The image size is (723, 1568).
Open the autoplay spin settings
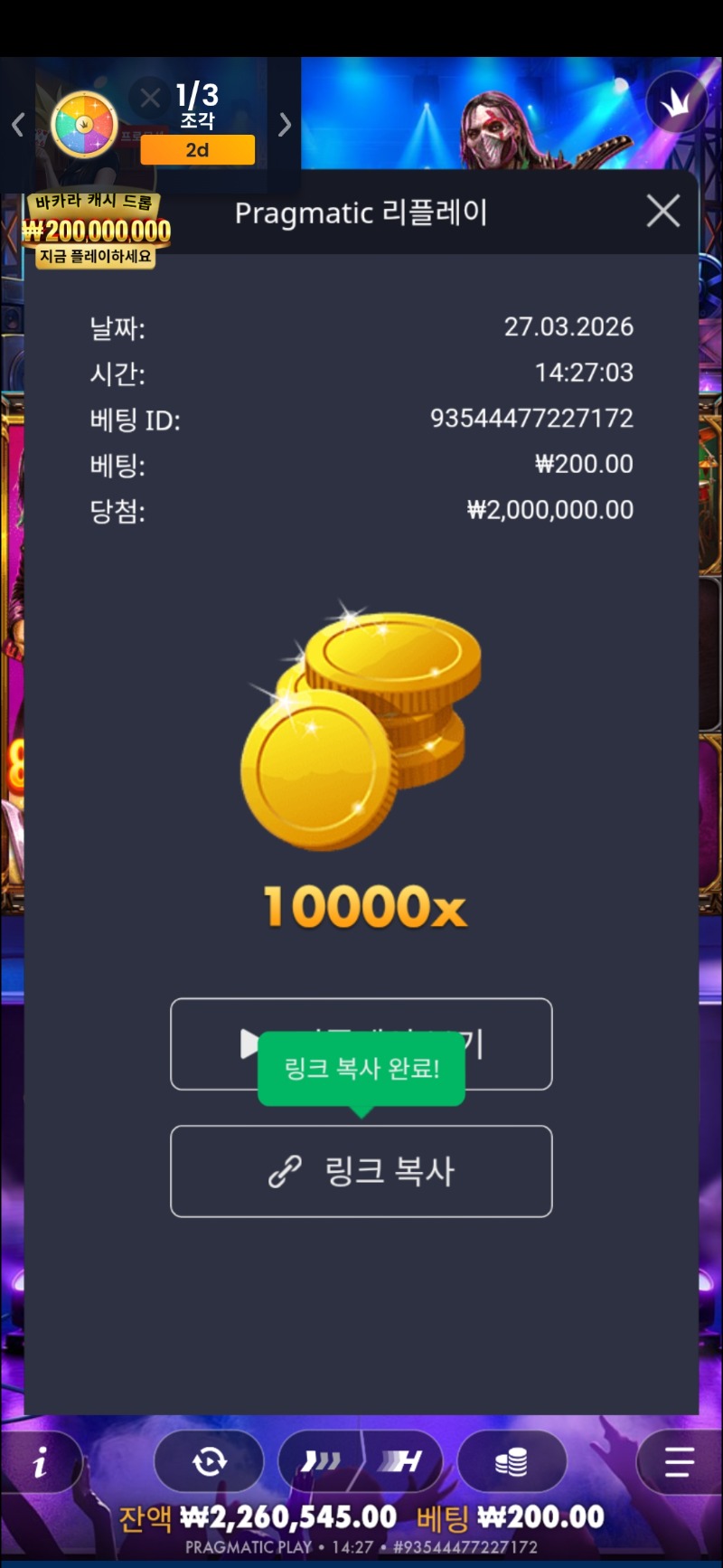pos(209,1461)
